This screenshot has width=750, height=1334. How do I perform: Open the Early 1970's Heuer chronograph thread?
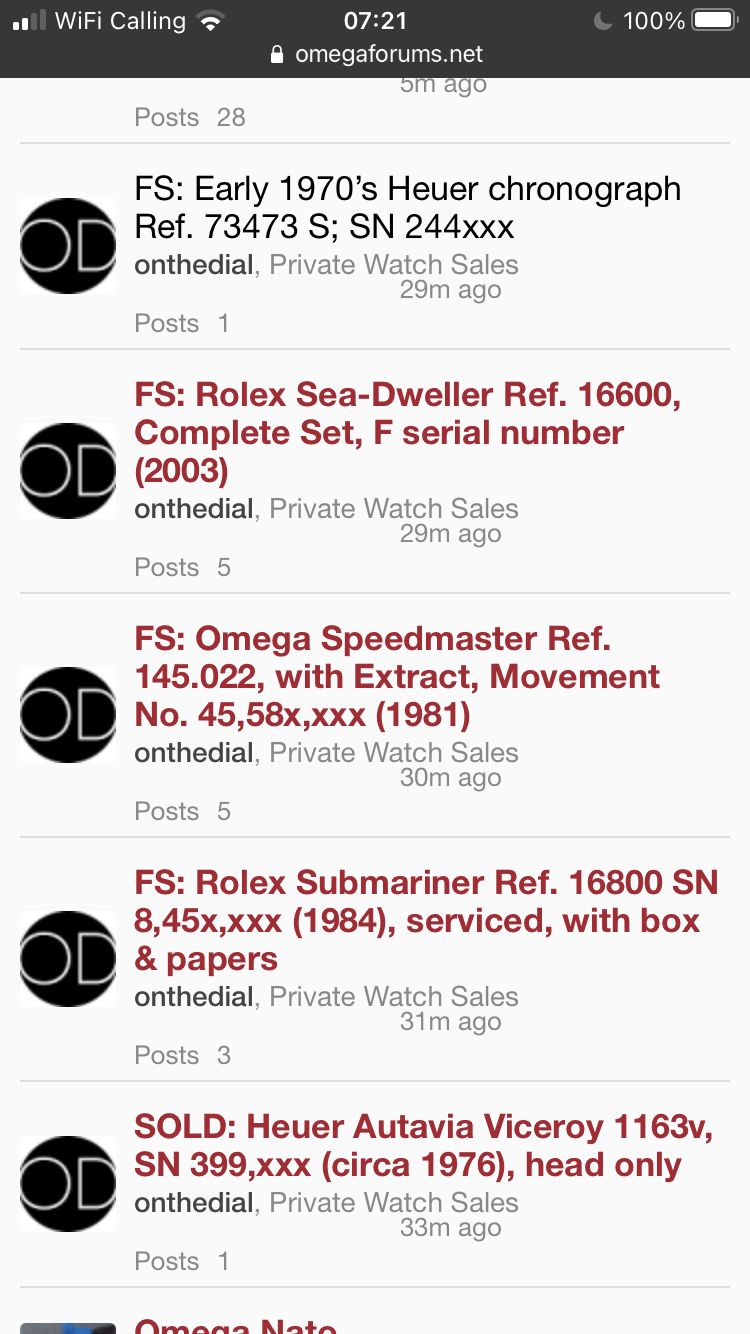408,208
